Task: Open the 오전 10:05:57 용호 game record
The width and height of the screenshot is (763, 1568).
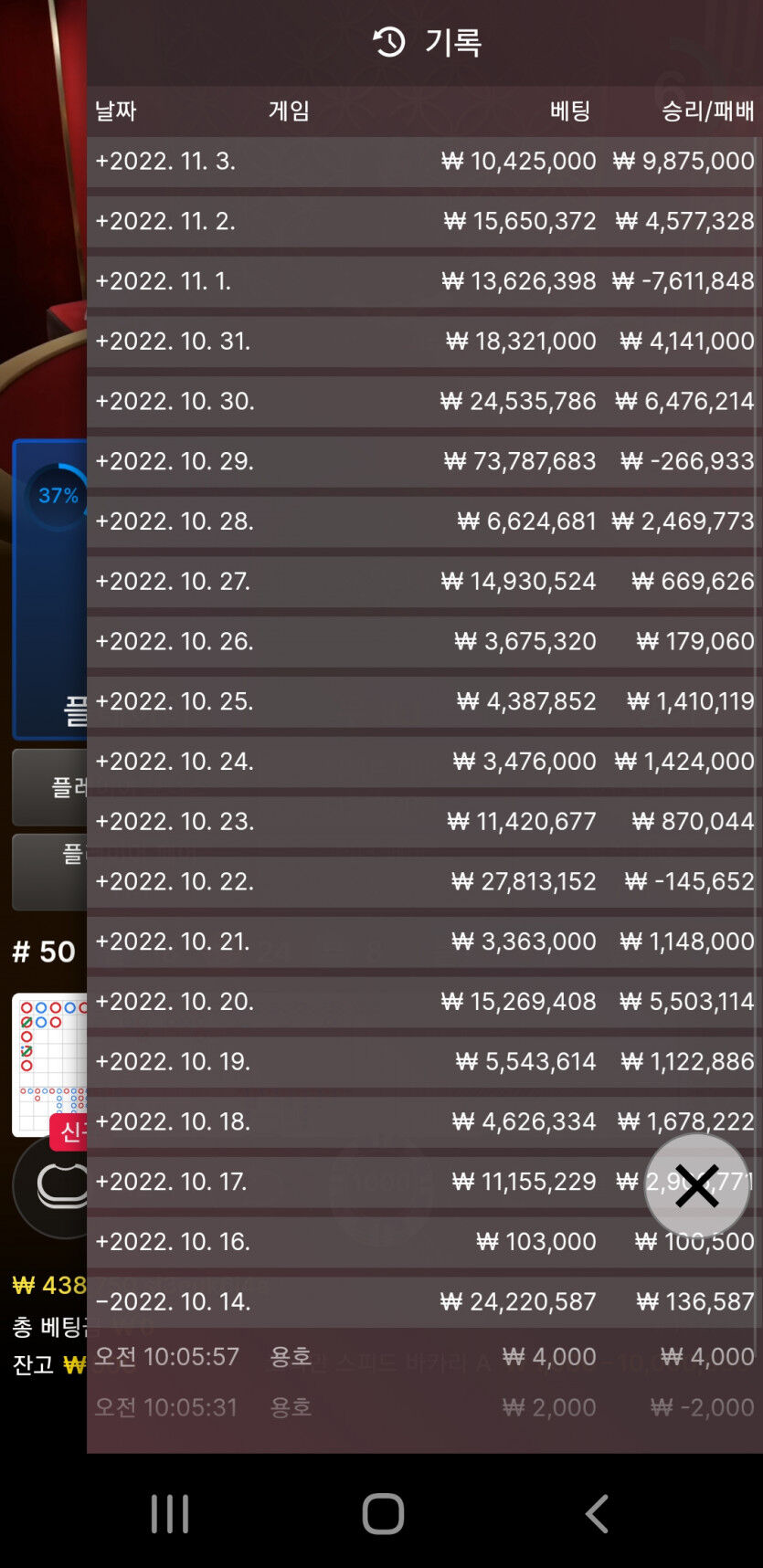Action: tap(424, 1357)
